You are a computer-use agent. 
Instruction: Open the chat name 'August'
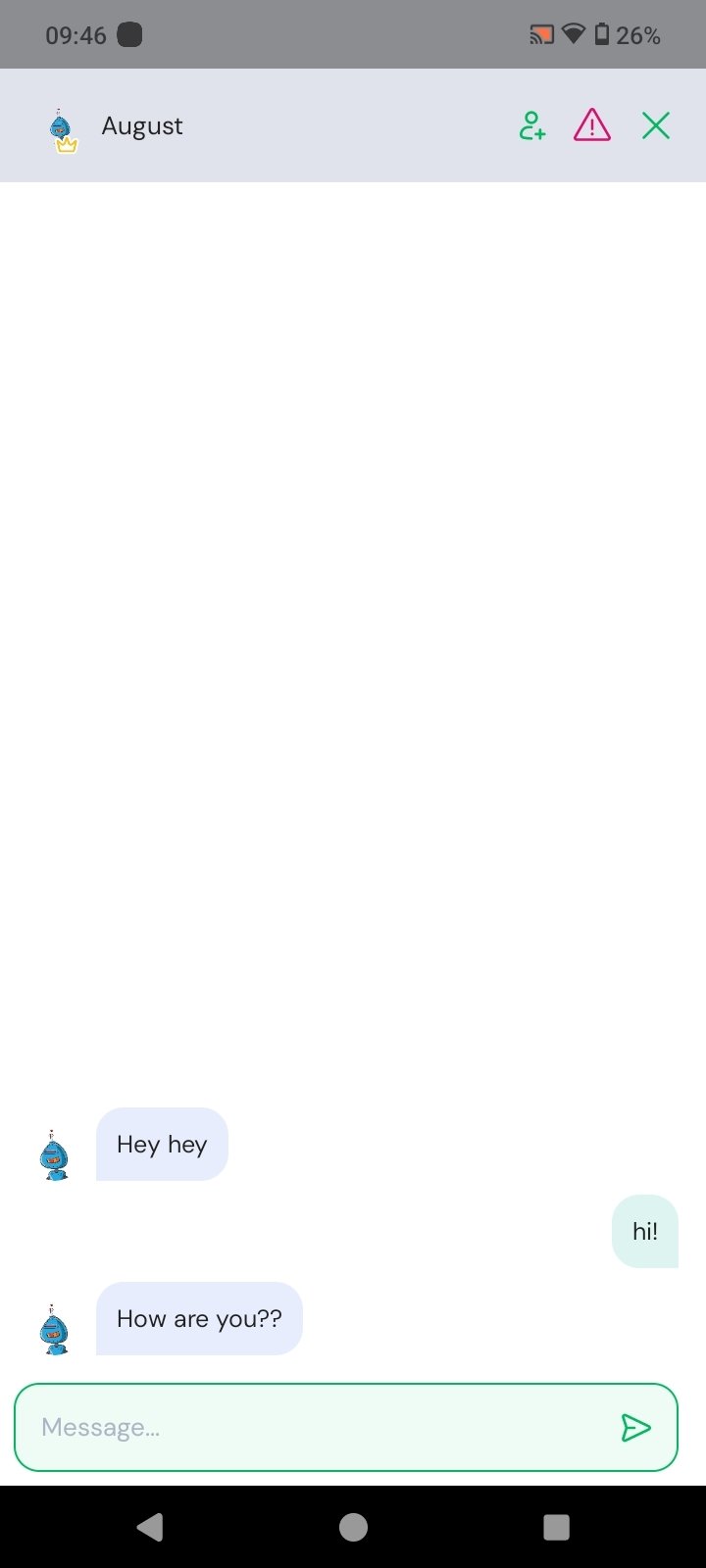[141, 125]
